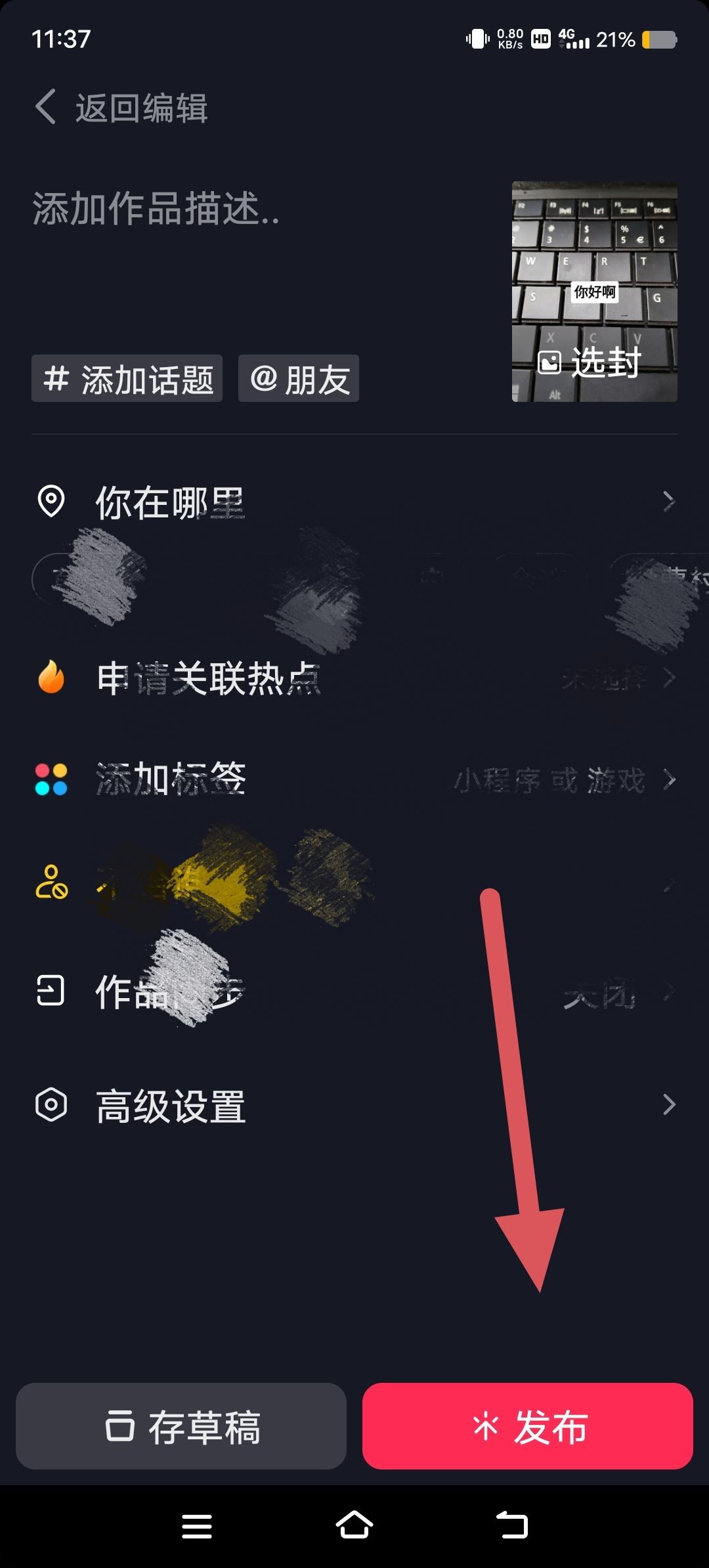
Task: Open 申请关联热点 row
Action: [354, 678]
